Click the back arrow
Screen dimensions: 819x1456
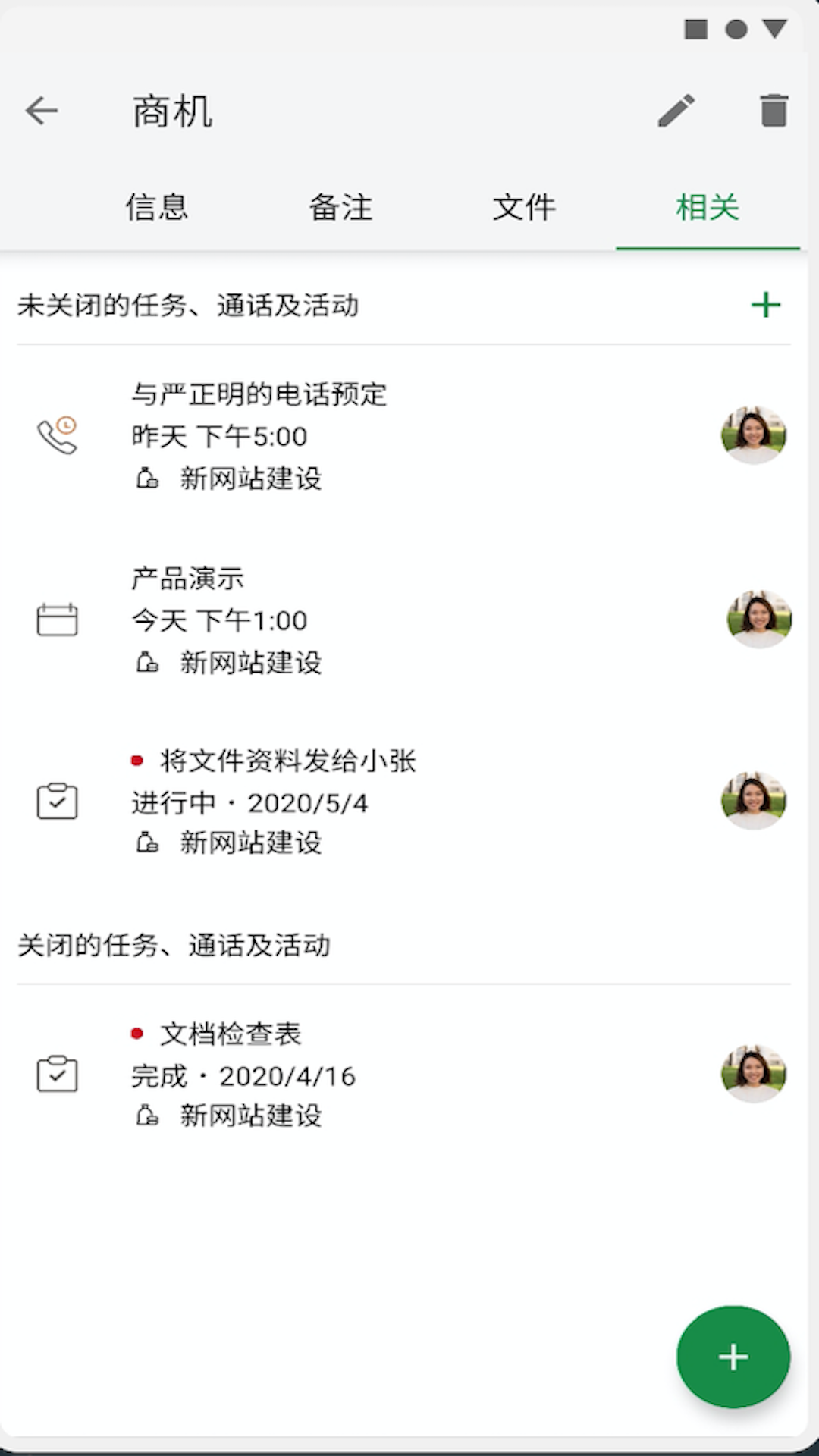click(x=42, y=111)
